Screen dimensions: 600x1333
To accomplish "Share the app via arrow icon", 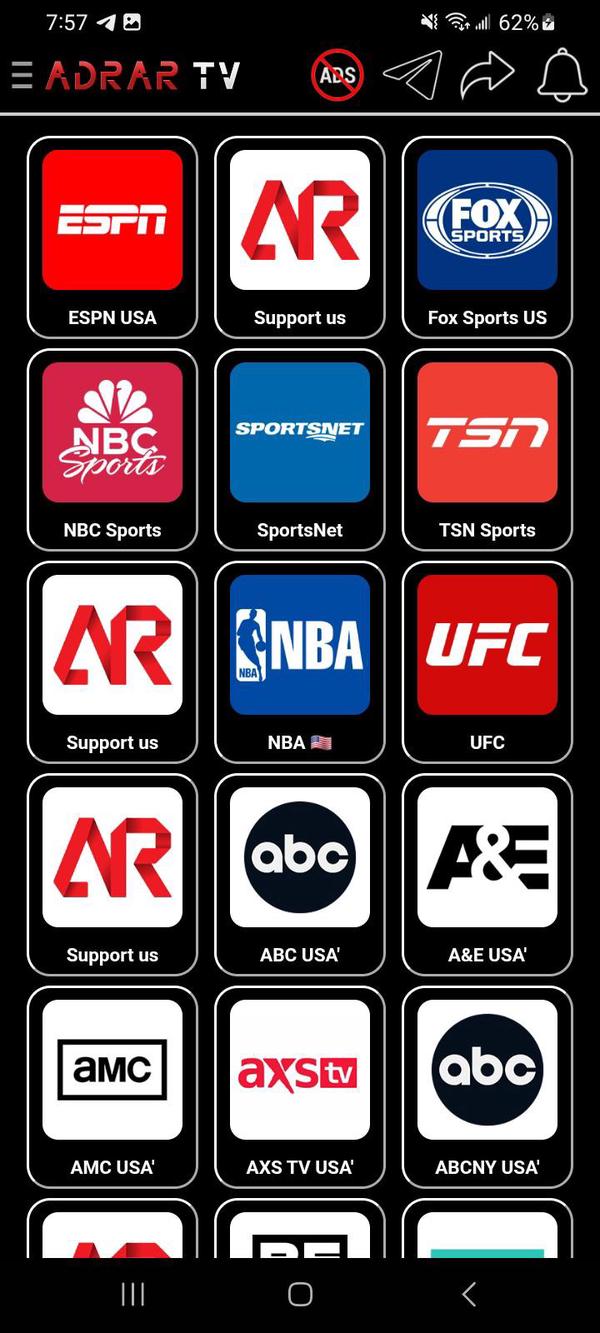I will click(x=487, y=75).
